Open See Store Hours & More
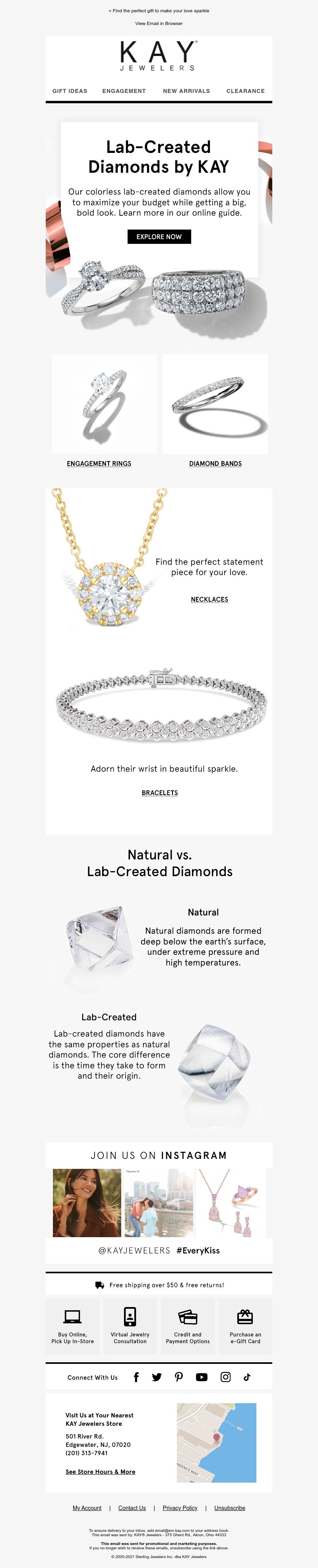The width and height of the screenshot is (318, 1568). tap(101, 1472)
